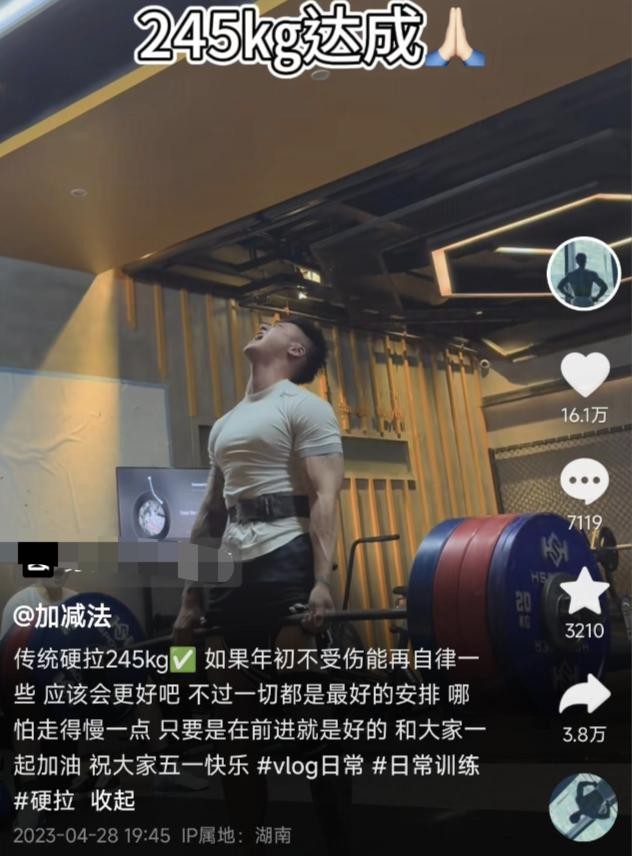
Task: Collapse the caption with 收起
Action: pyautogui.click(x=112, y=801)
